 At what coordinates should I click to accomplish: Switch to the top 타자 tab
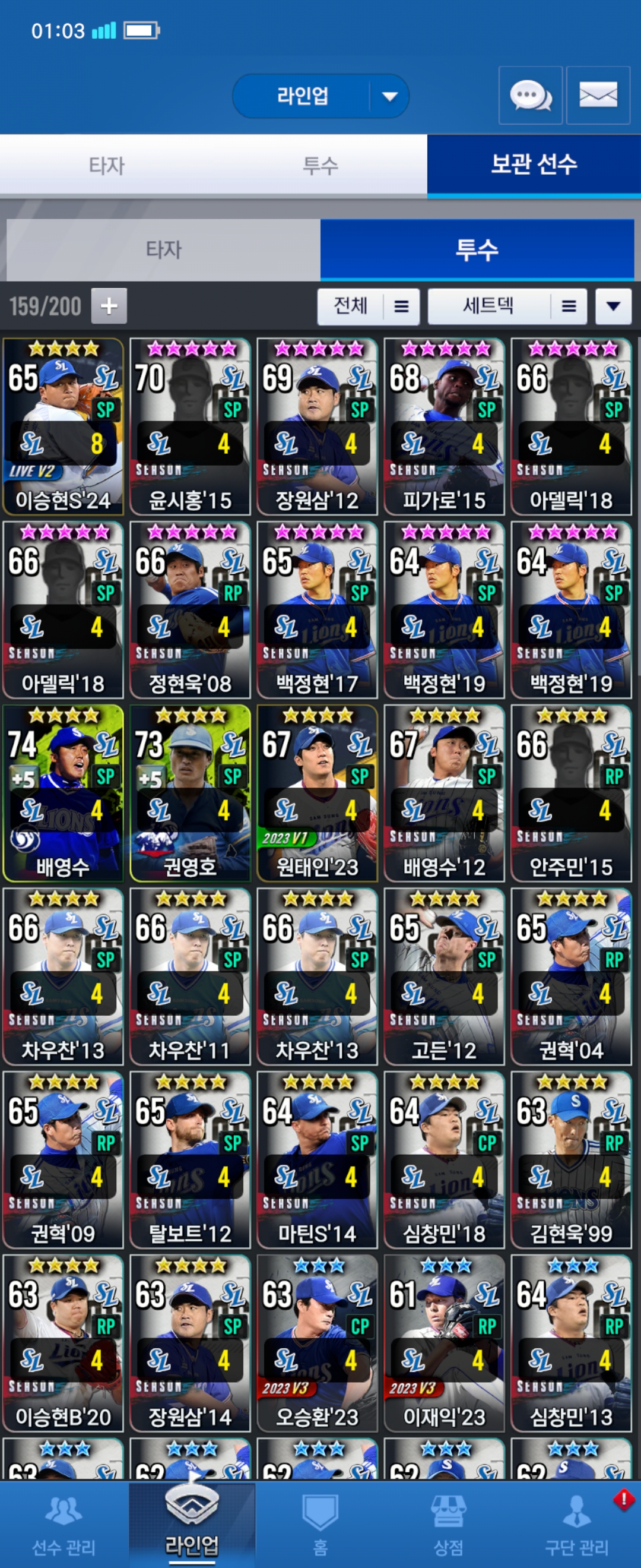click(x=106, y=166)
